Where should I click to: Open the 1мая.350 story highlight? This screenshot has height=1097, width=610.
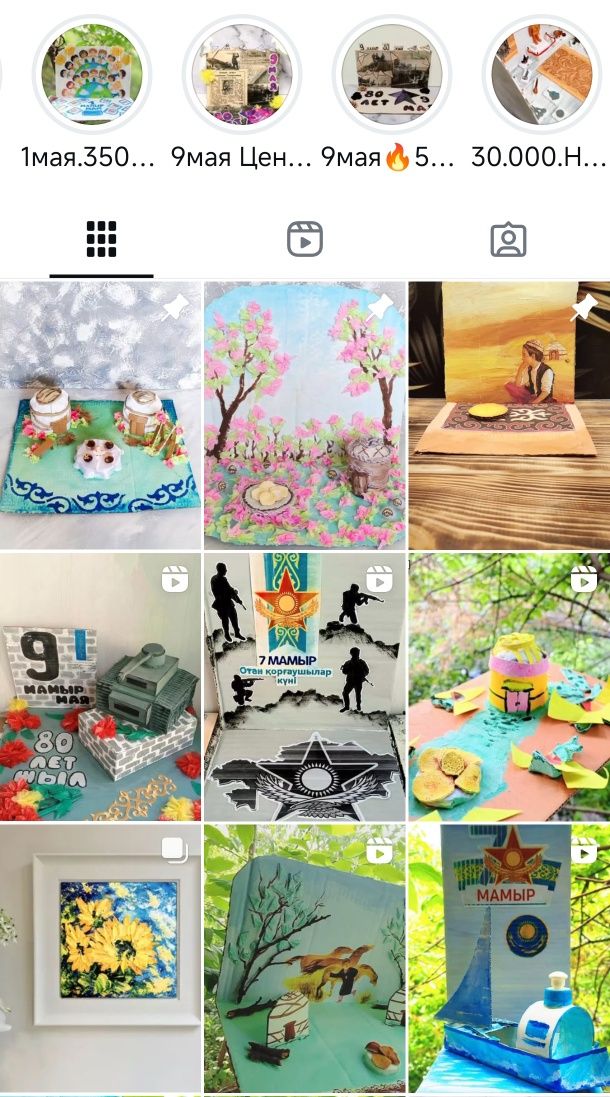coord(92,75)
